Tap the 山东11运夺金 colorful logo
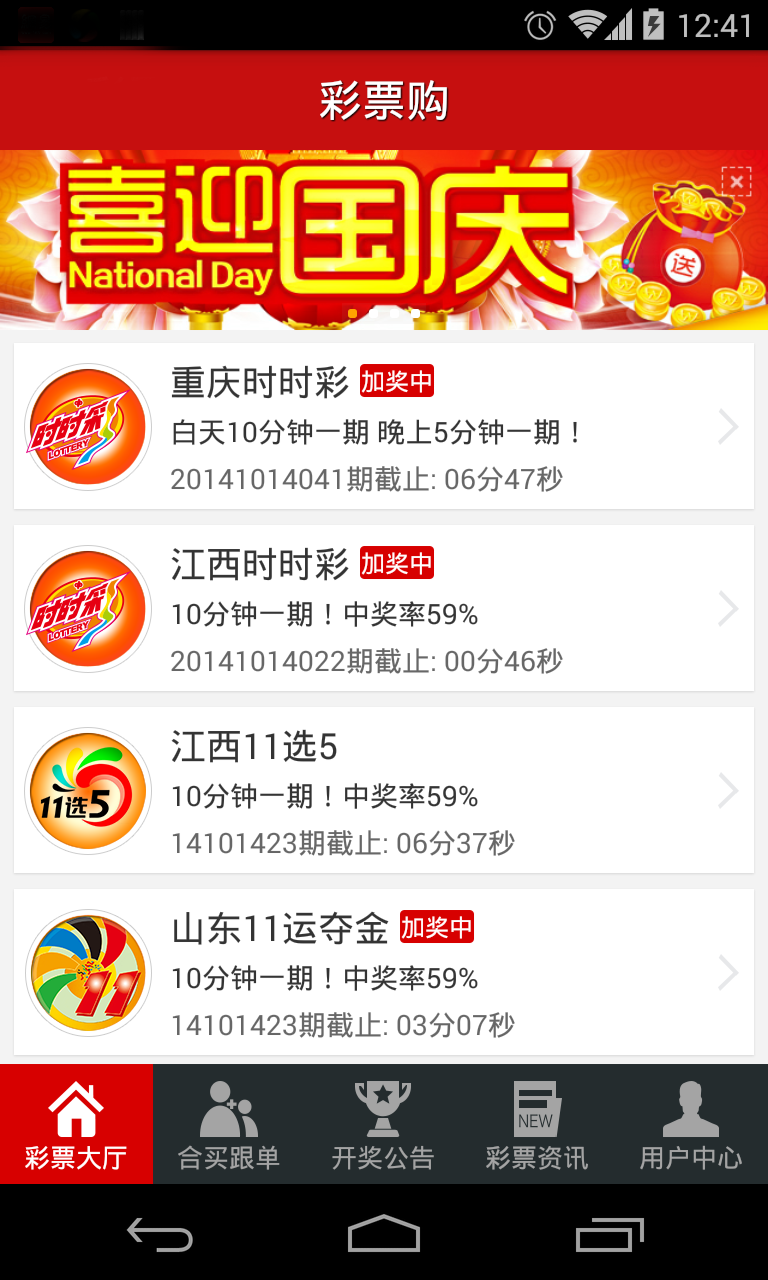768x1280 pixels. (87, 972)
